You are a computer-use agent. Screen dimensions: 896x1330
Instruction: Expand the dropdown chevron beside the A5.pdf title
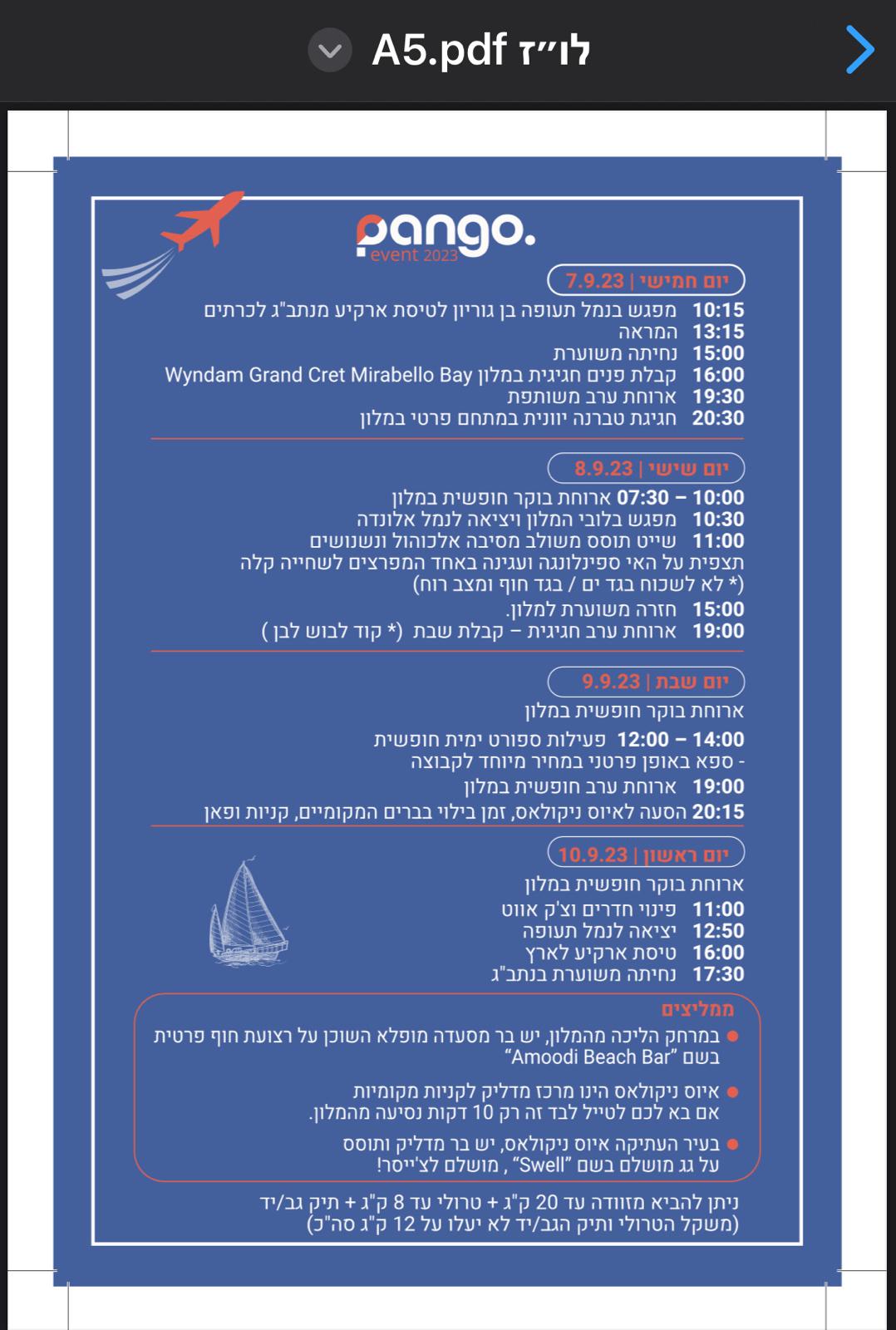tap(330, 51)
